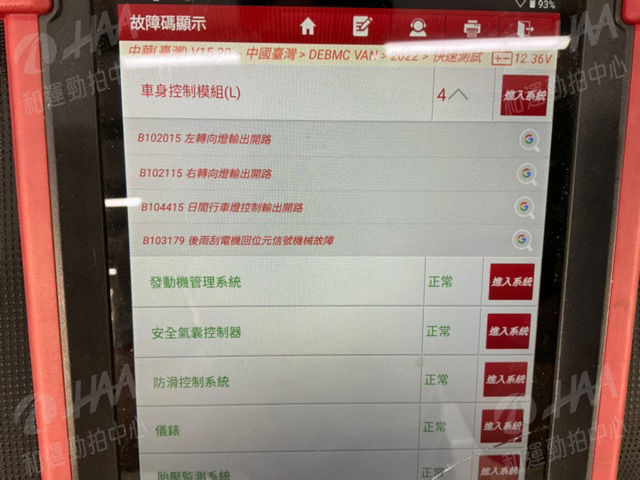Go to the home screen icon
640x480 pixels.
(x=307, y=25)
